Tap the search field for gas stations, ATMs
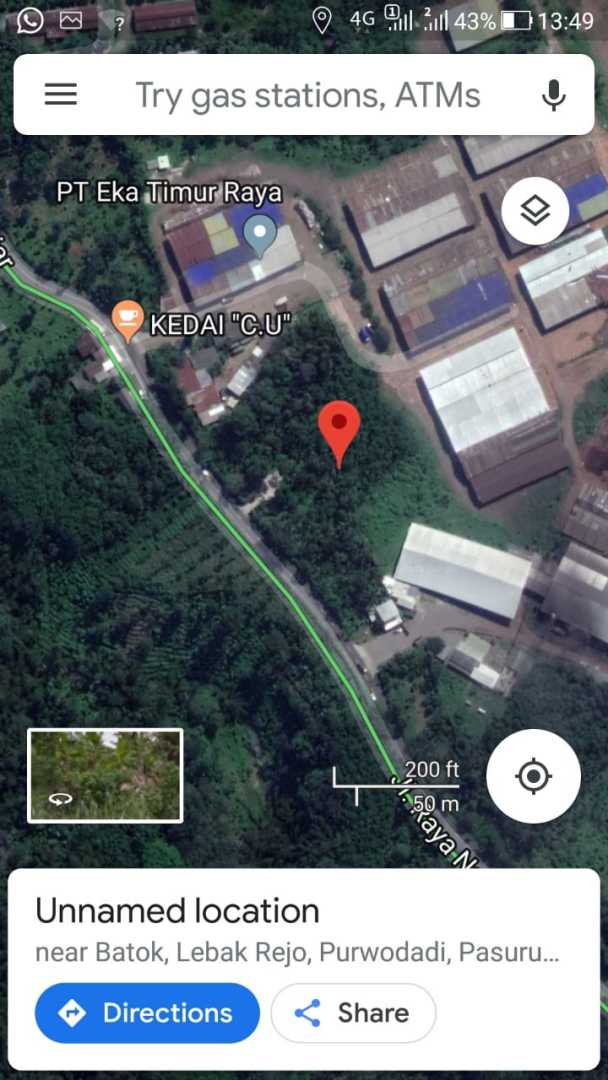 [x=308, y=96]
